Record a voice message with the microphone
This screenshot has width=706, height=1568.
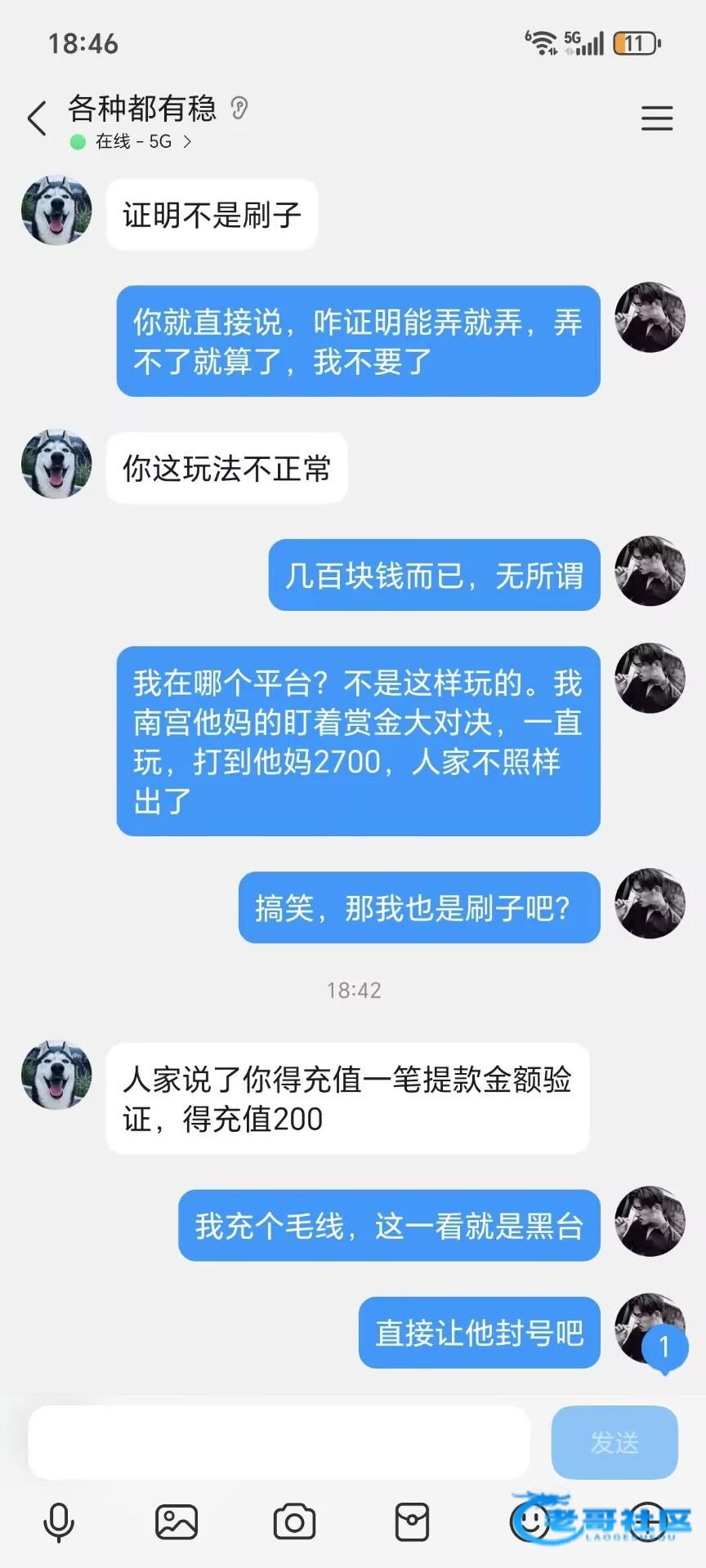59,1523
